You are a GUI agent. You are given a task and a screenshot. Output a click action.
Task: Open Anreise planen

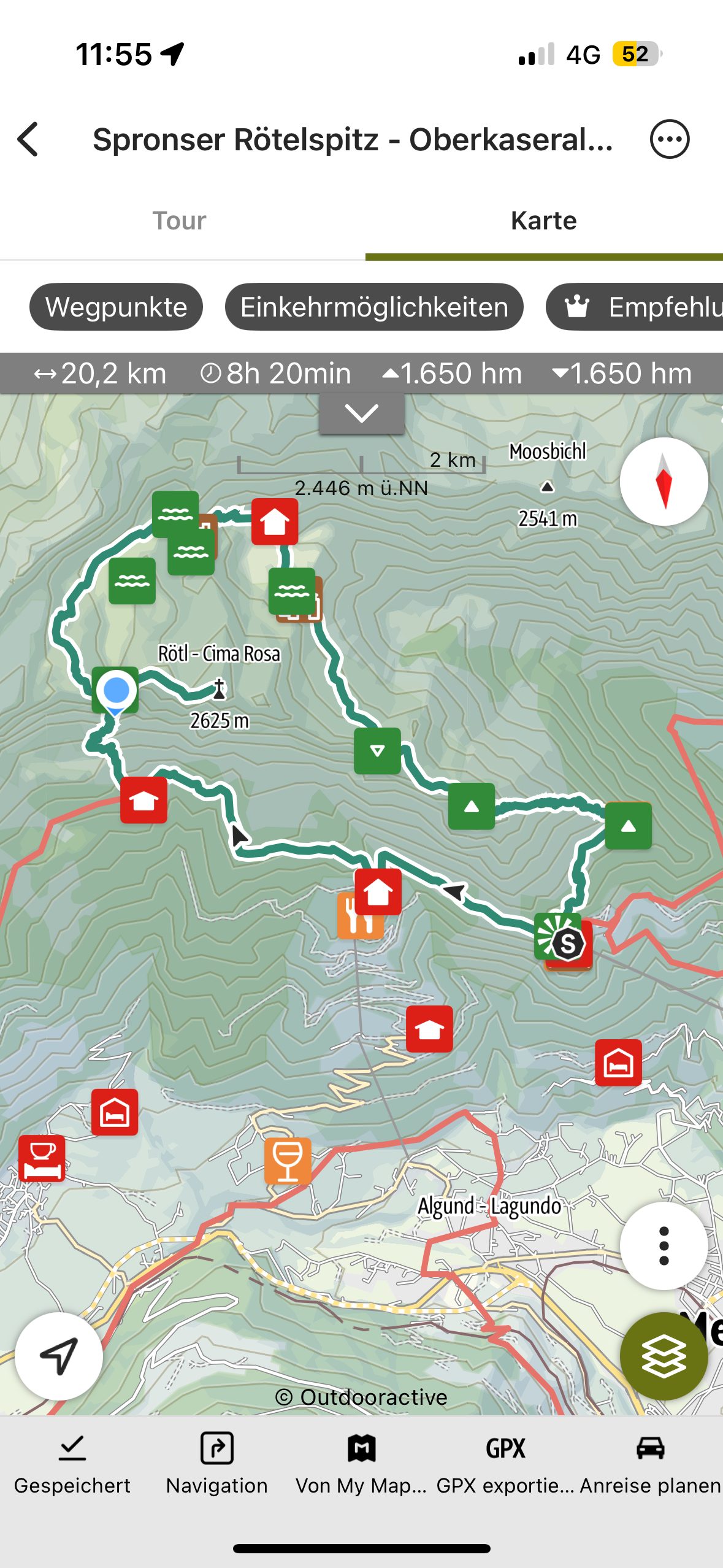(x=650, y=1463)
